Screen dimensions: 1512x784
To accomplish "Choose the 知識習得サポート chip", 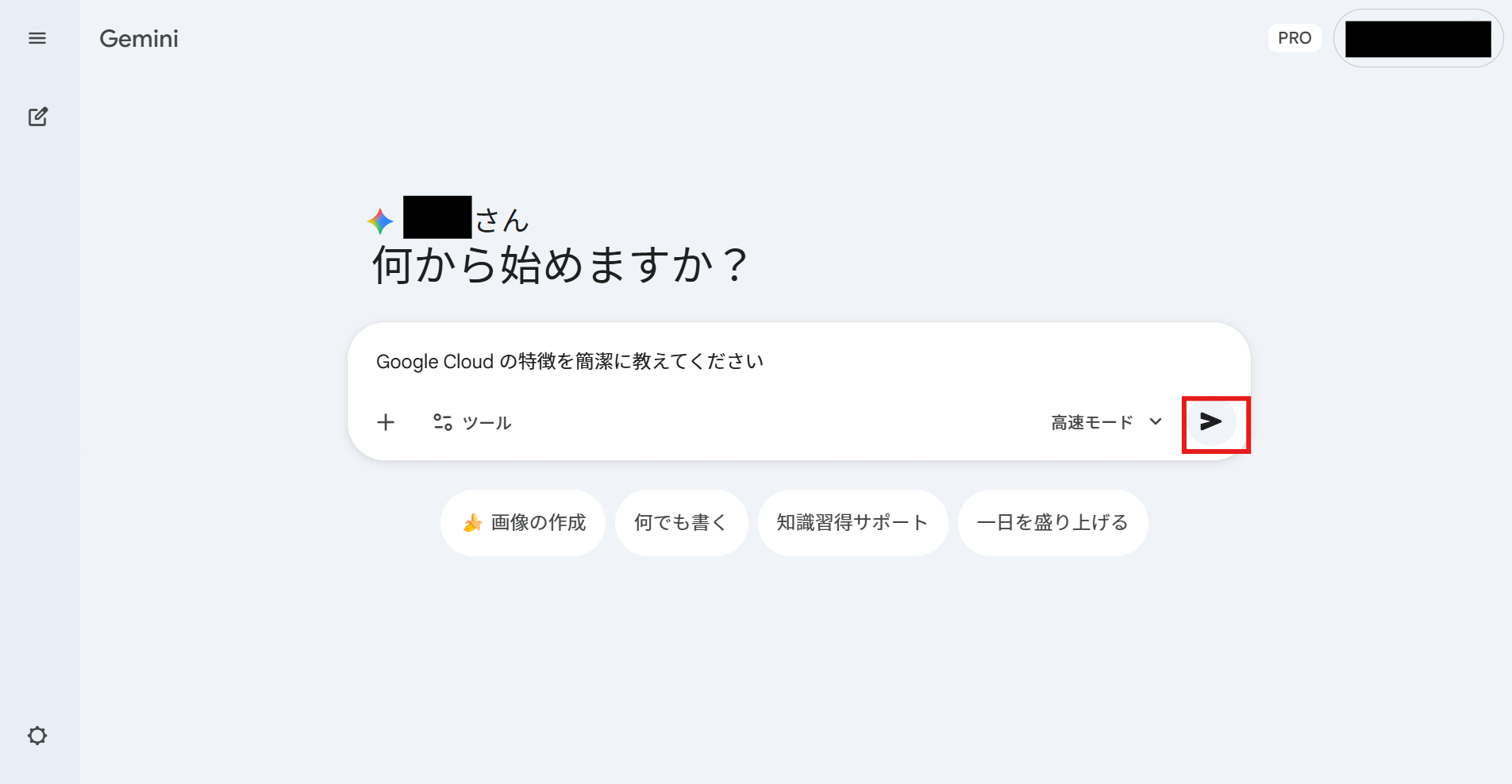I will click(852, 522).
